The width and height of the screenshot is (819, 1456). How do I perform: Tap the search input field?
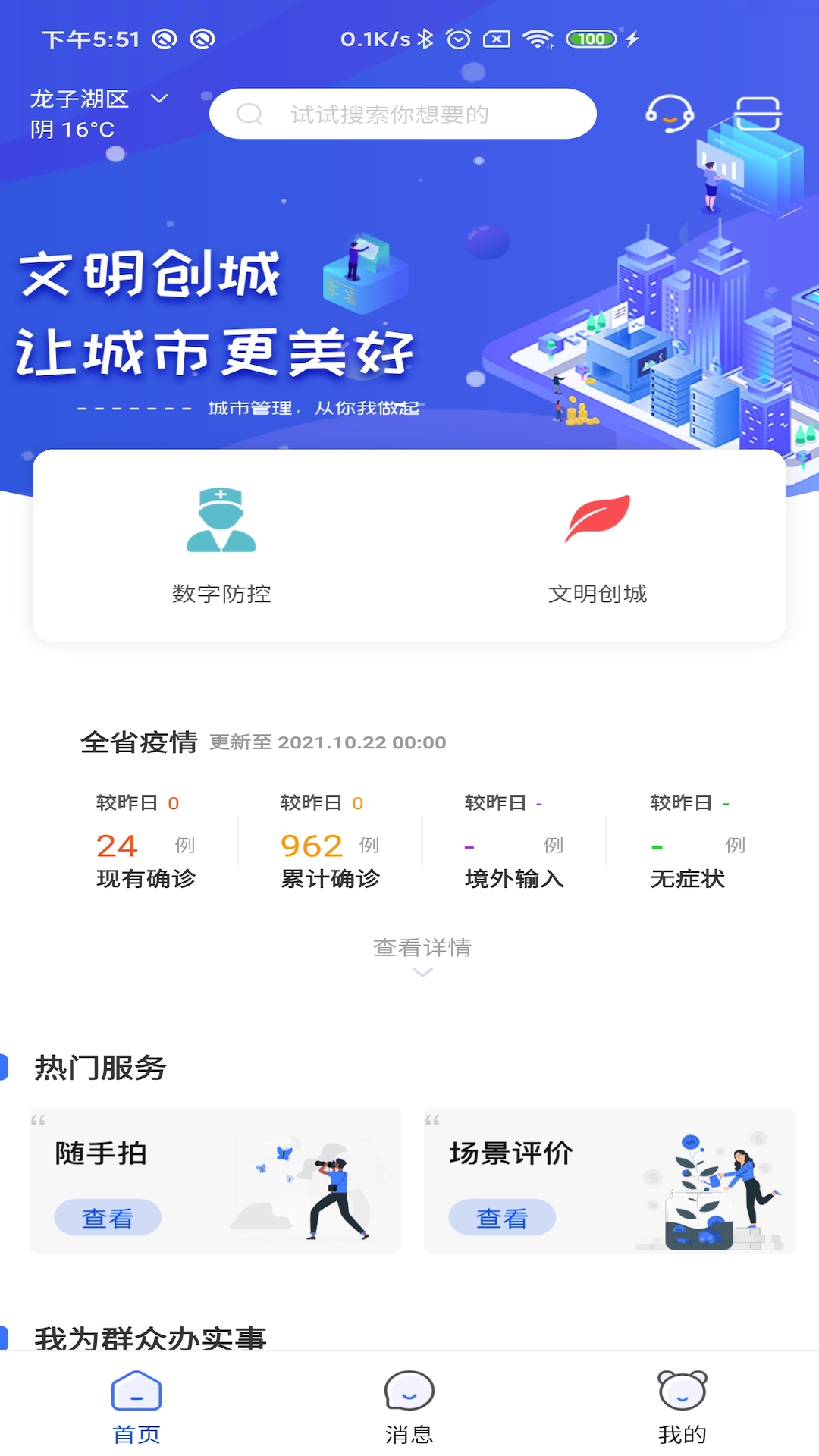click(x=402, y=114)
